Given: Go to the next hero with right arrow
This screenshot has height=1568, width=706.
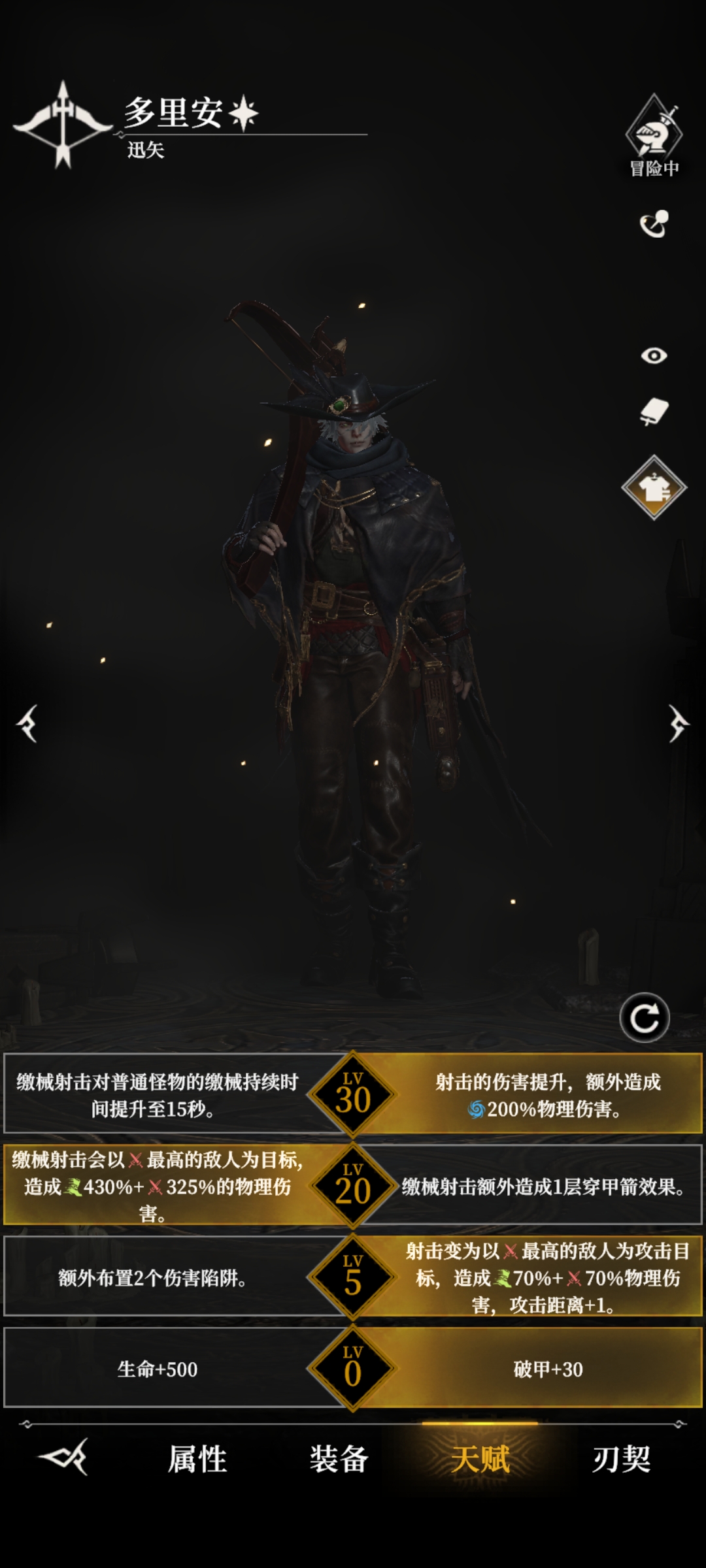Looking at the screenshot, I should pyautogui.click(x=678, y=723).
